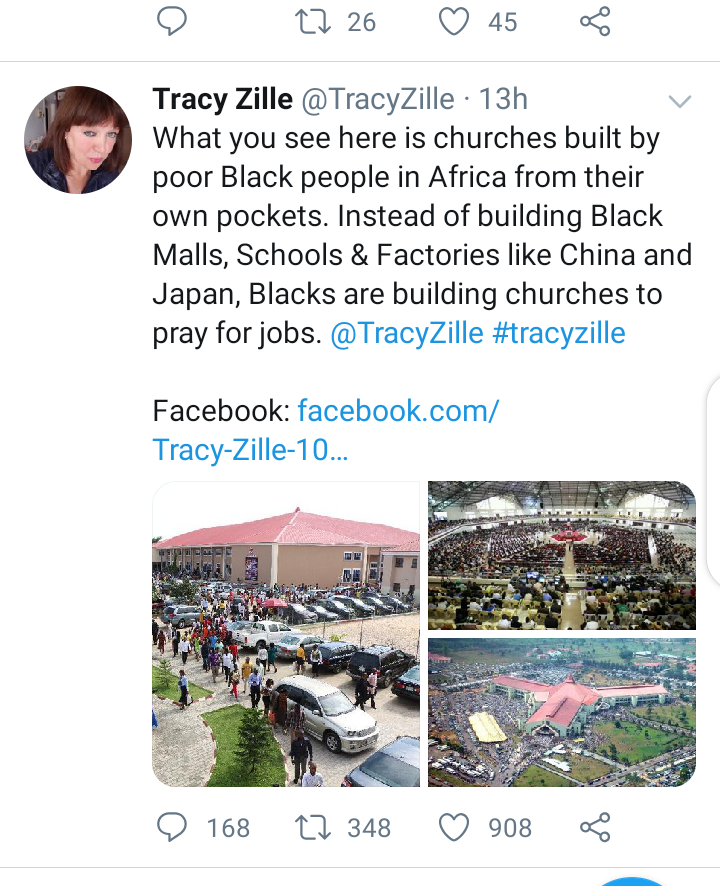The image size is (720, 886).
Task: Like the tweet with 45 likes
Action: coord(455,22)
